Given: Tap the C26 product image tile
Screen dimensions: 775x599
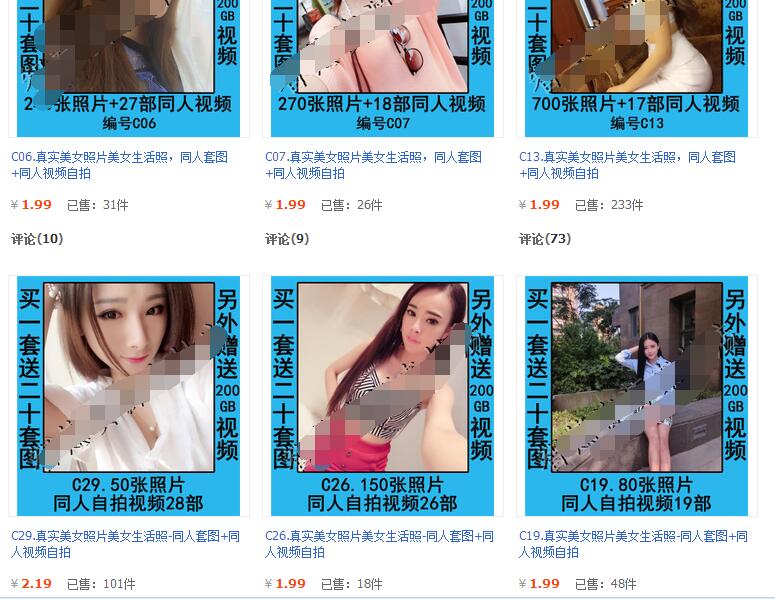Looking at the screenshot, I should point(383,395).
